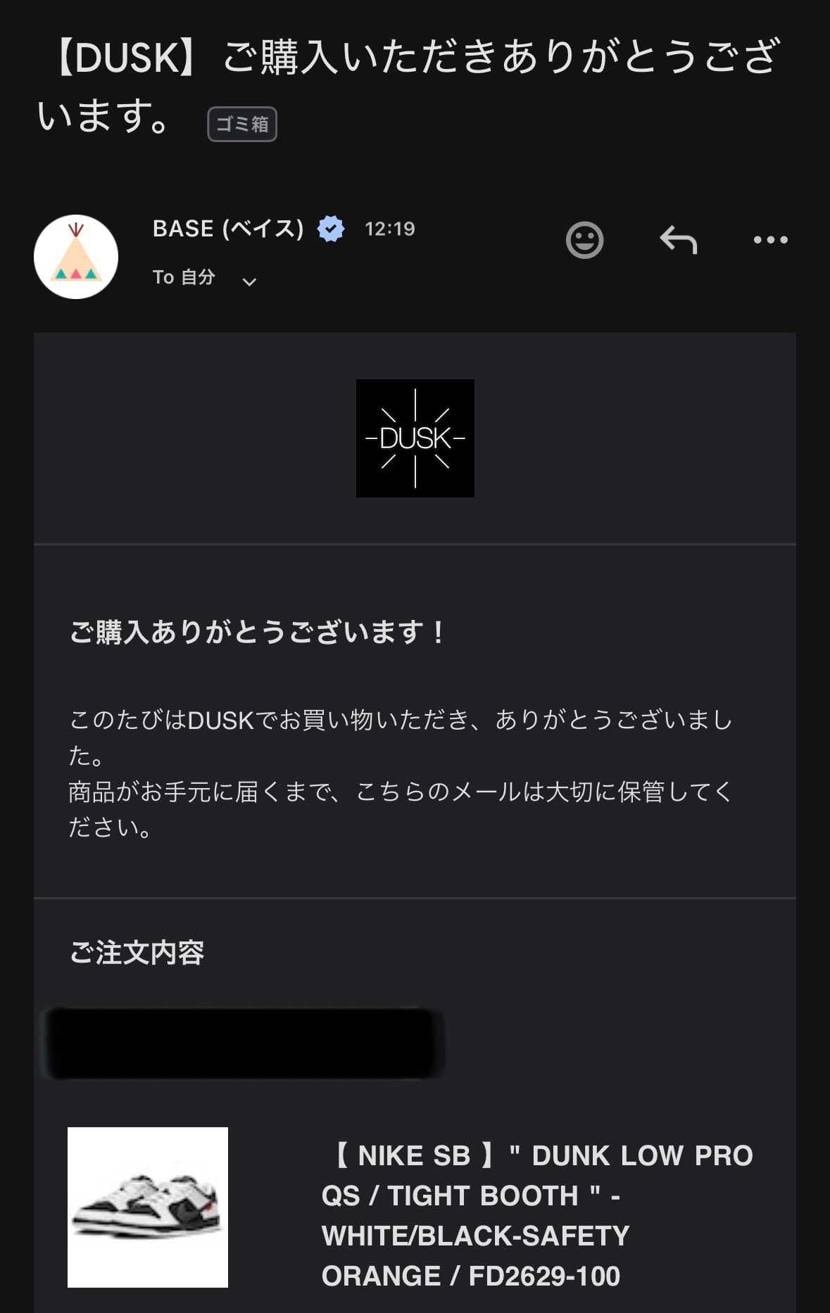
Task: Open the three-dot more options menu
Action: tap(769, 240)
